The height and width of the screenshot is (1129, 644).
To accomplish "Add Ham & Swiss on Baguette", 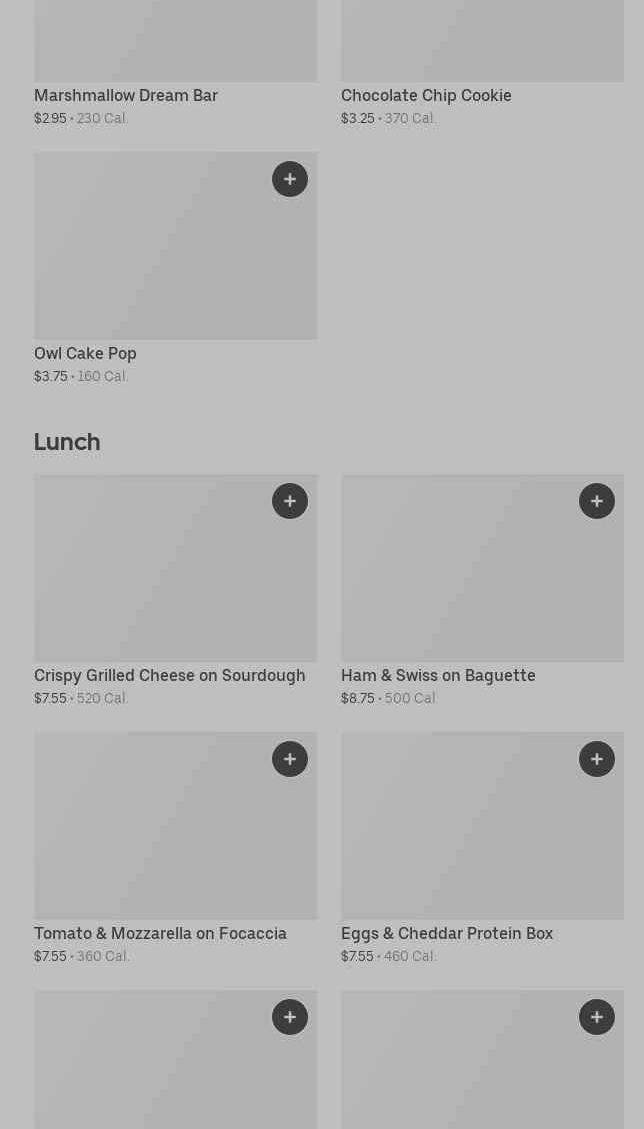I will [597, 501].
